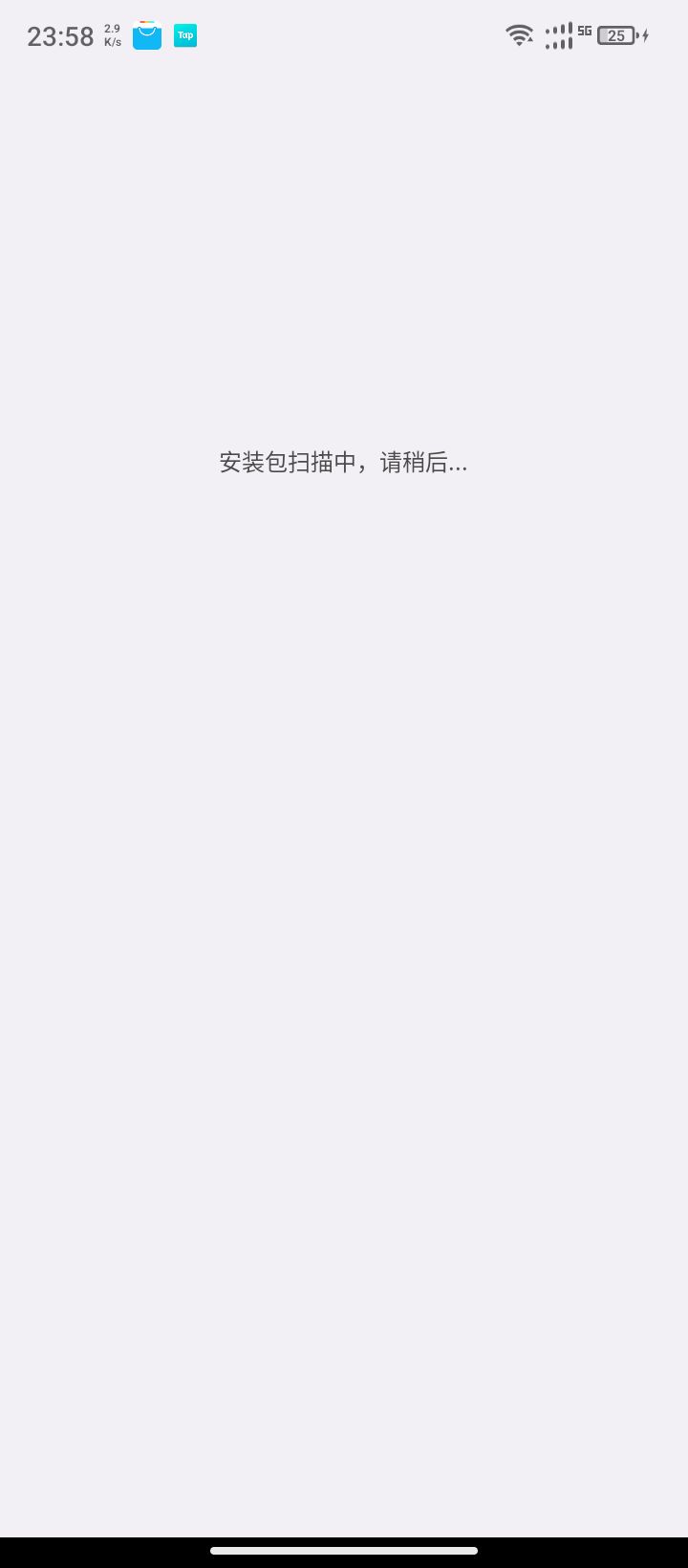Tap the status bar to open notifications
Screen dimensions: 688x1568
point(344,35)
